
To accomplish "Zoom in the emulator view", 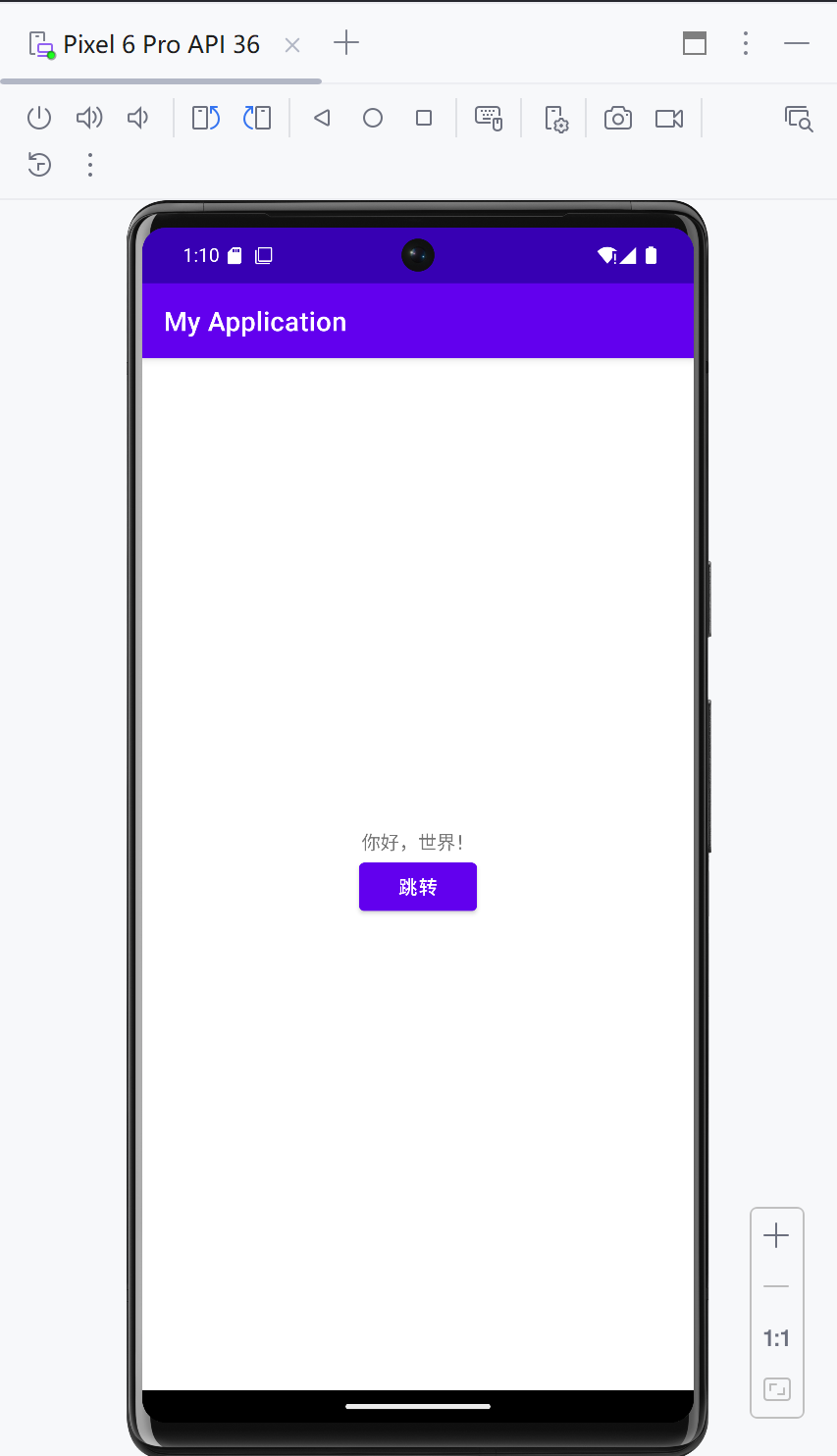I will [x=776, y=1236].
